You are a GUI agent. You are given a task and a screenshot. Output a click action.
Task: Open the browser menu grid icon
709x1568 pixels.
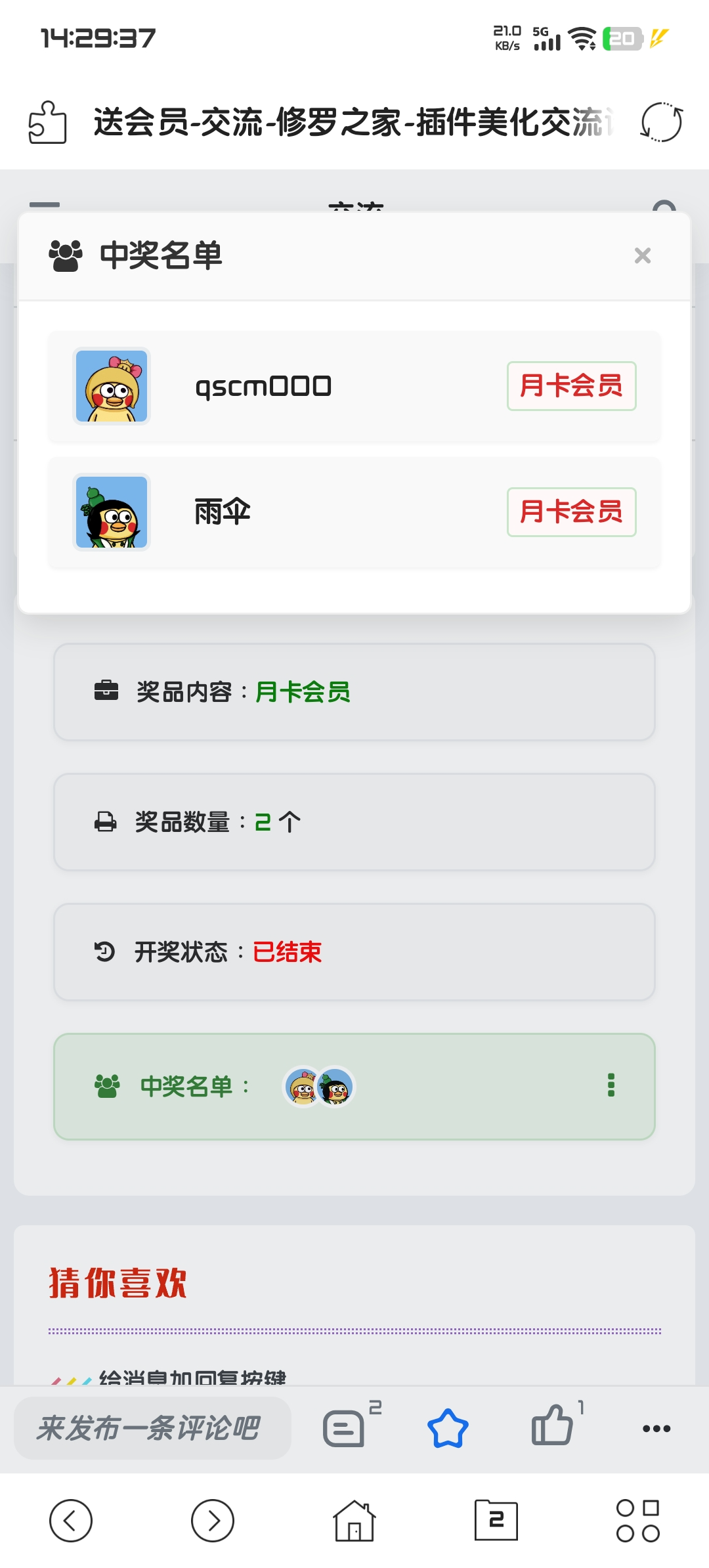638,1520
